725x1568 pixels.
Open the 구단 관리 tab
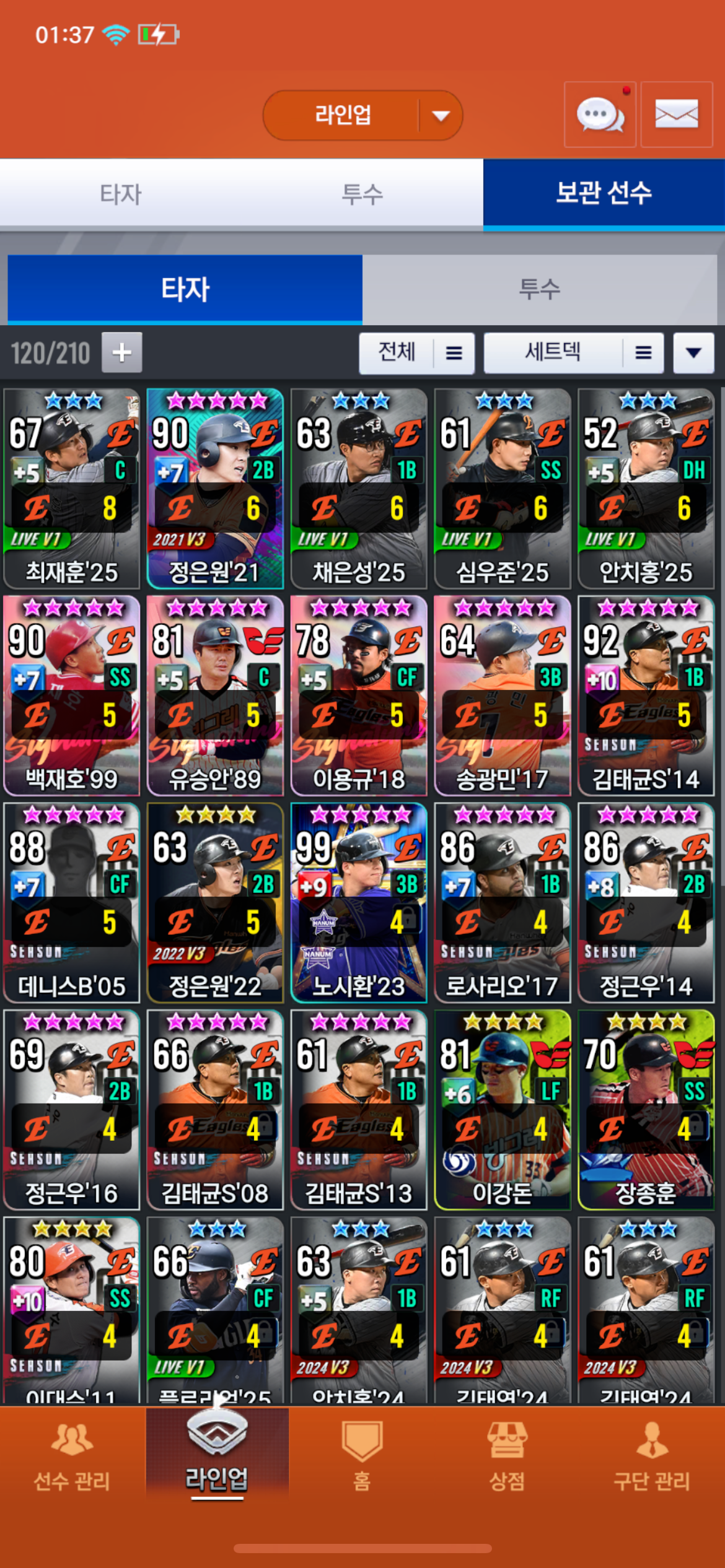[x=651, y=1457]
